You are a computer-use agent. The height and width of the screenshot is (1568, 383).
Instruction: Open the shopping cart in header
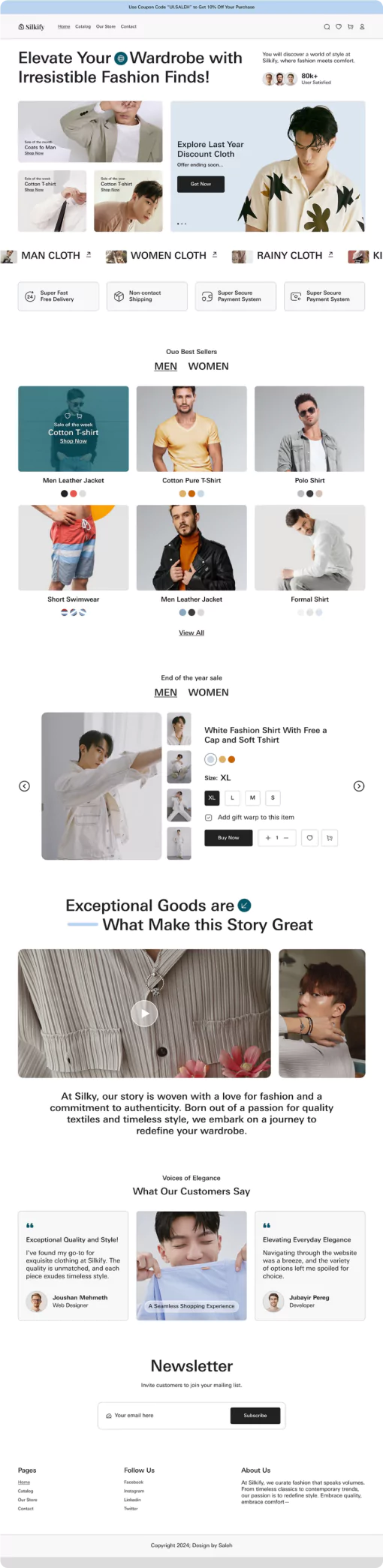(350, 26)
